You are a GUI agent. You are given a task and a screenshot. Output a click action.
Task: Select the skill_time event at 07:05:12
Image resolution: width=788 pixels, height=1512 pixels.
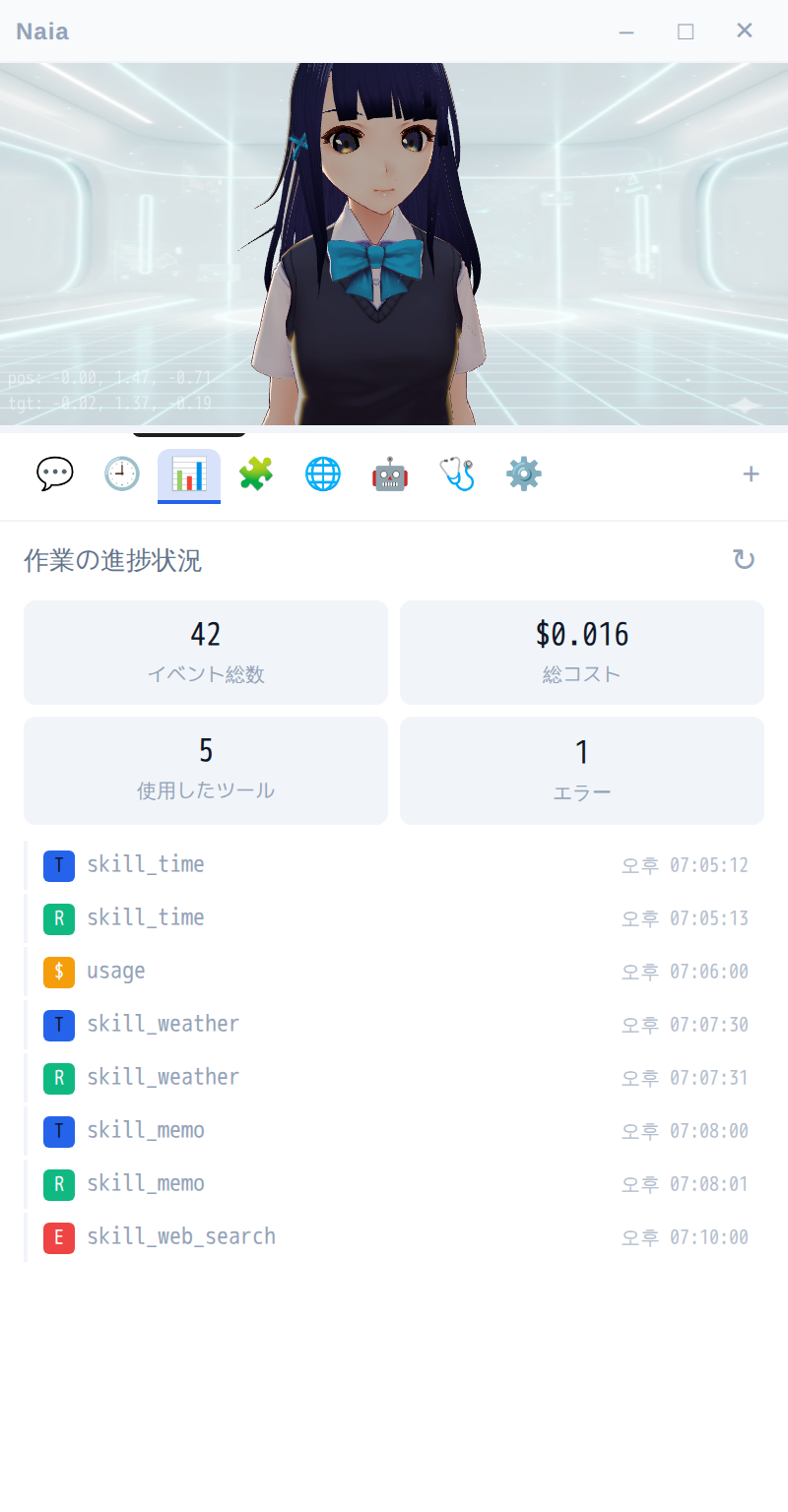(394, 865)
